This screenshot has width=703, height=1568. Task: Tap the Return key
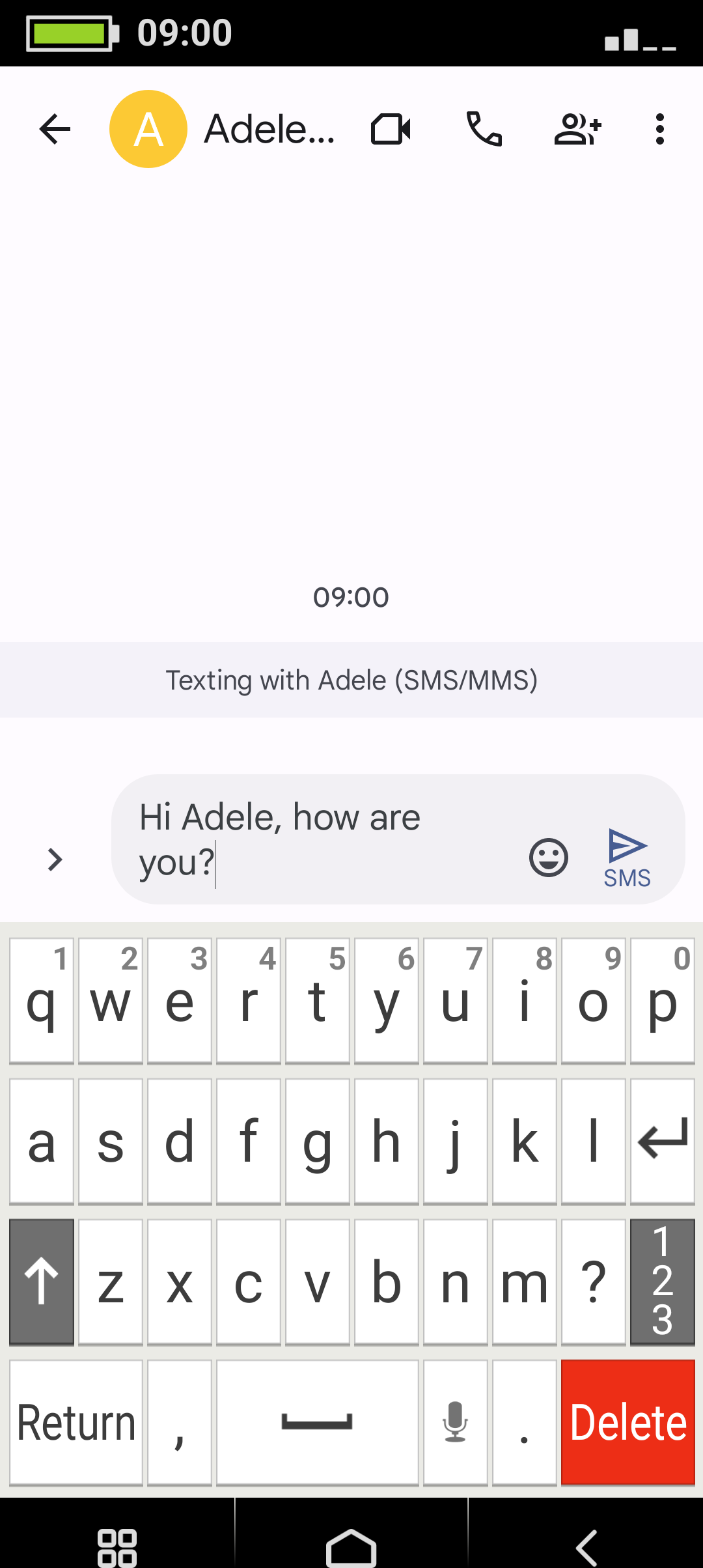(76, 1423)
